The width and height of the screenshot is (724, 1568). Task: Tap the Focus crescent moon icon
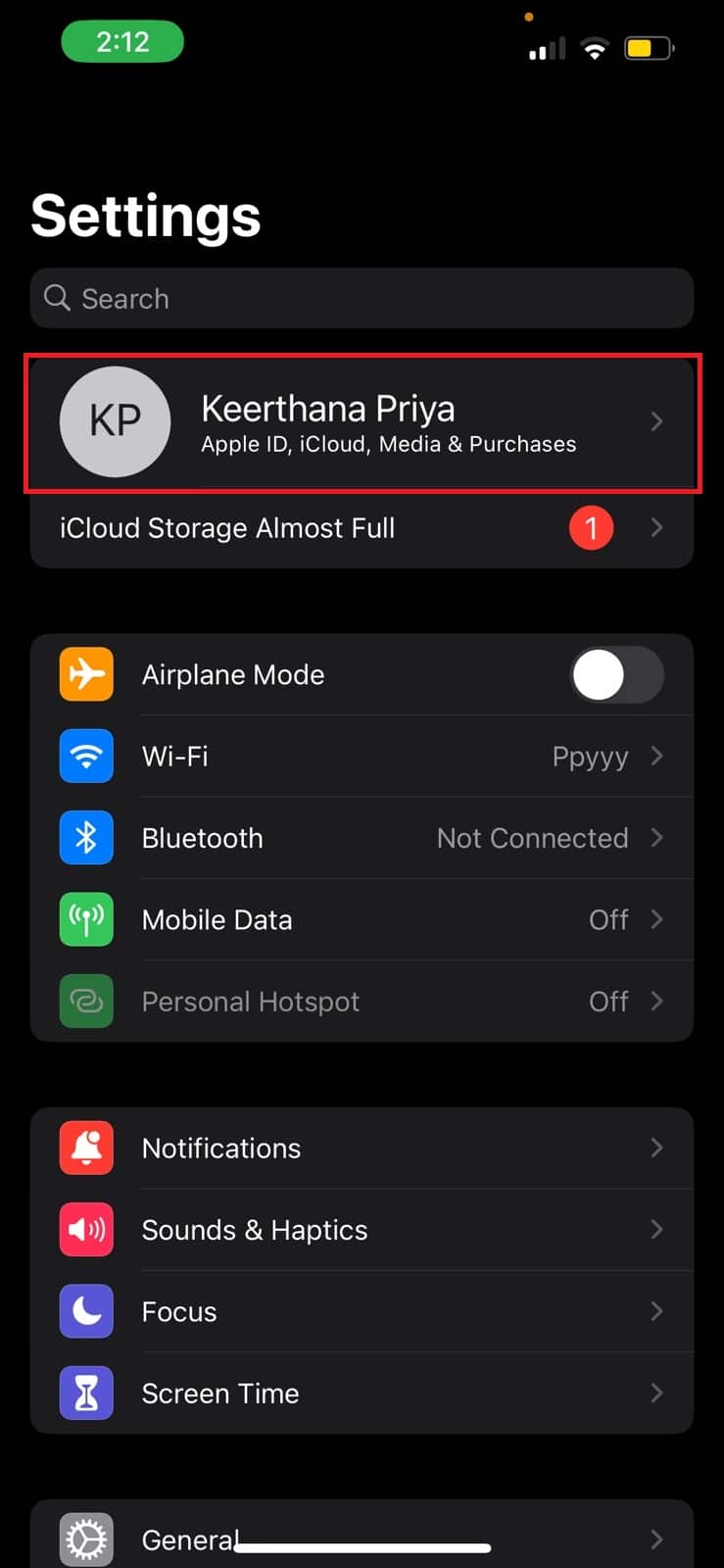click(x=86, y=1311)
